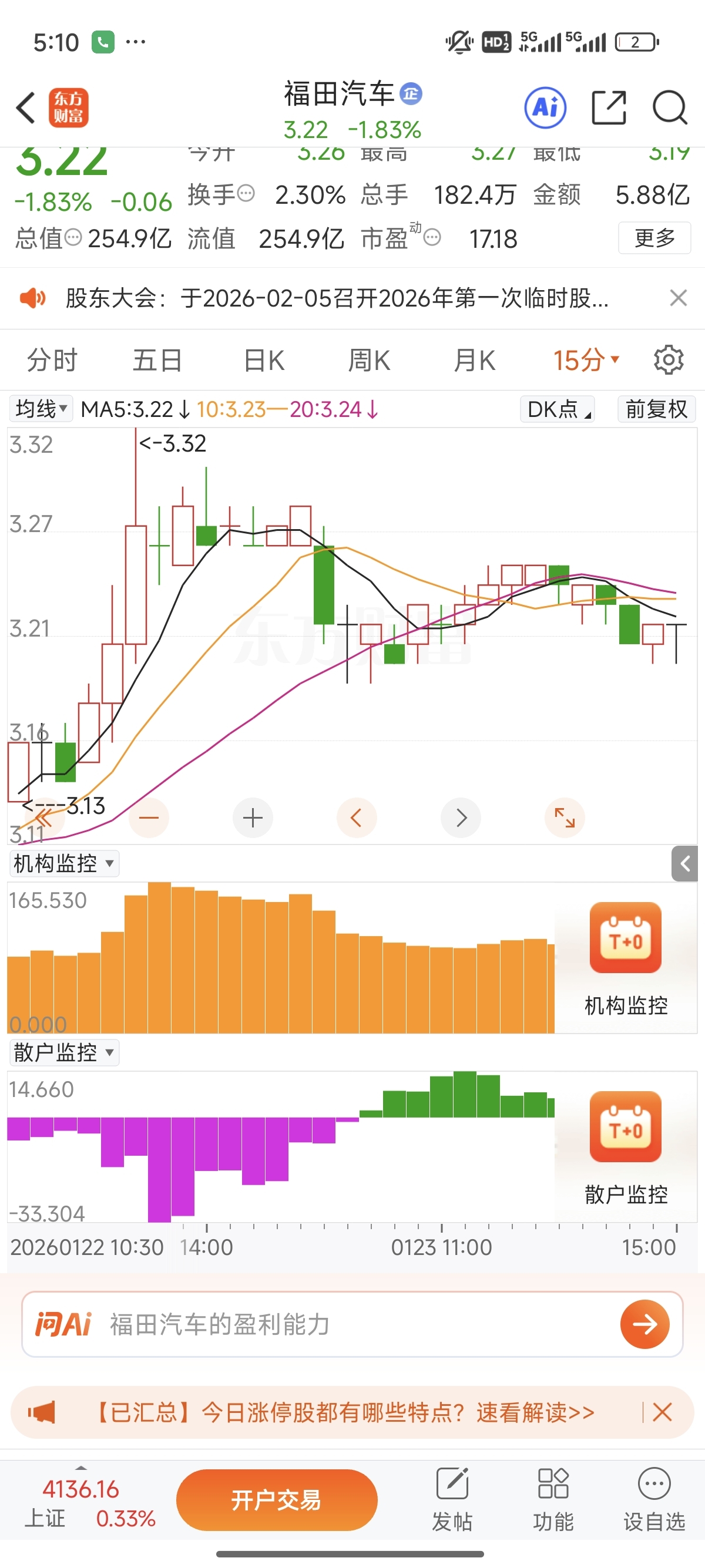The width and height of the screenshot is (705, 1568).
Task: Switch to 分时 chart tab
Action: point(52,361)
